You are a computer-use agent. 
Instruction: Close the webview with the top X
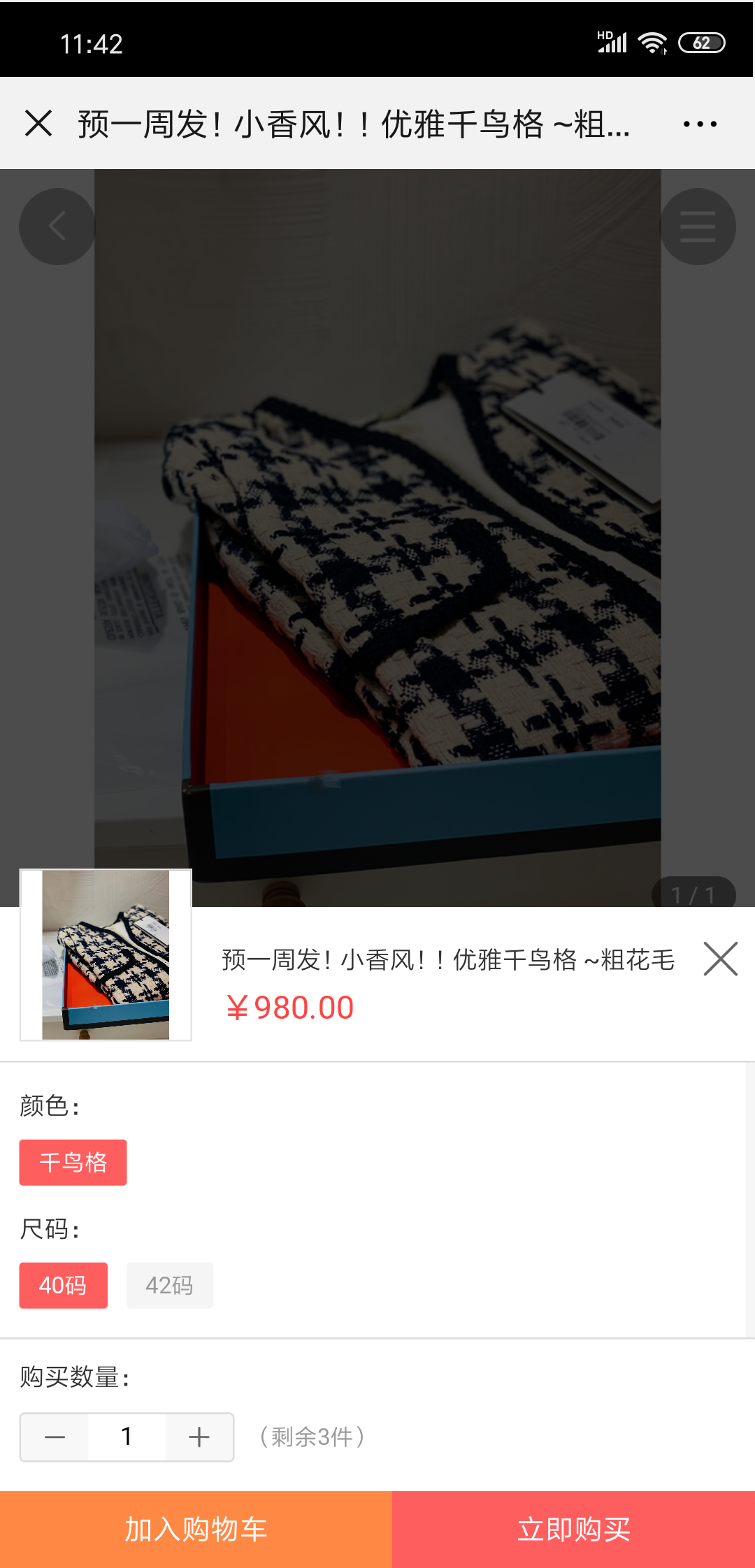pos(38,124)
